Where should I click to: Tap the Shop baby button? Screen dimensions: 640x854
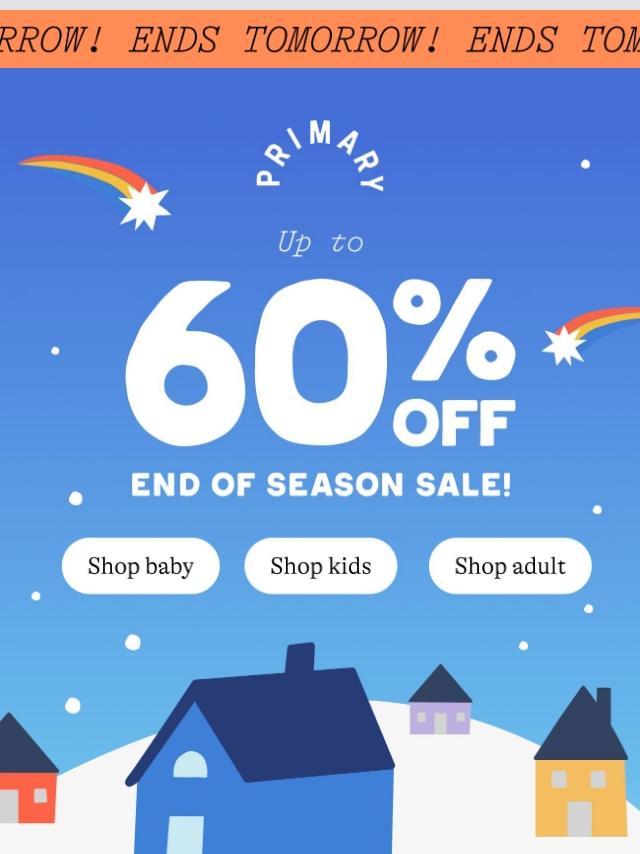pos(140,566)
